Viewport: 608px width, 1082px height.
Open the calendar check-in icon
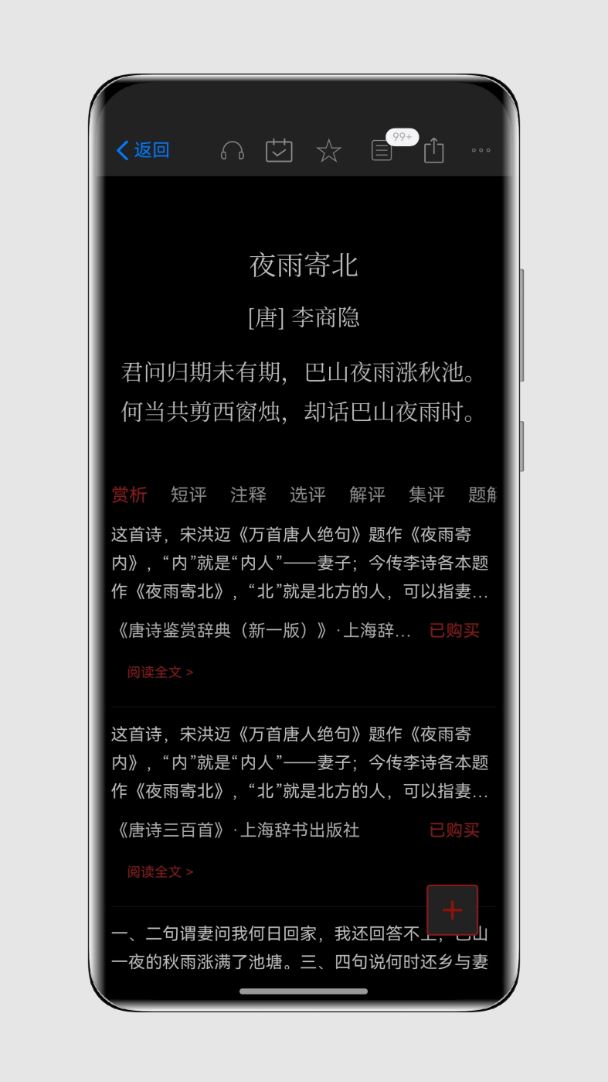point(279,151)
